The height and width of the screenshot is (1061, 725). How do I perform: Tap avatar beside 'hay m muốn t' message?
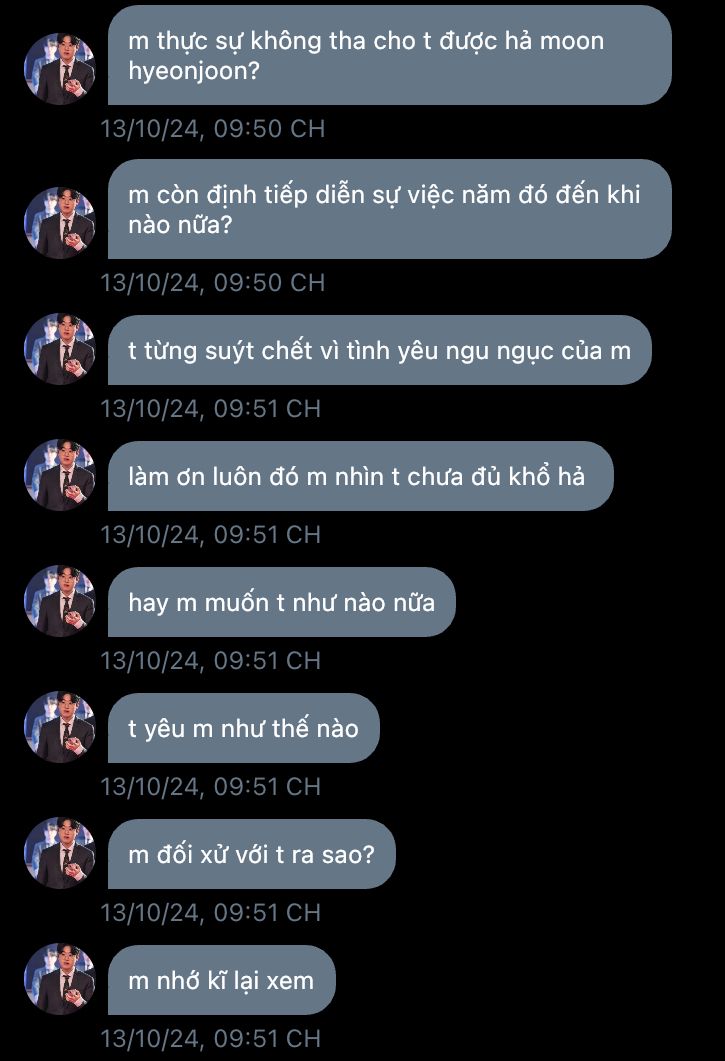click(59, 601)
